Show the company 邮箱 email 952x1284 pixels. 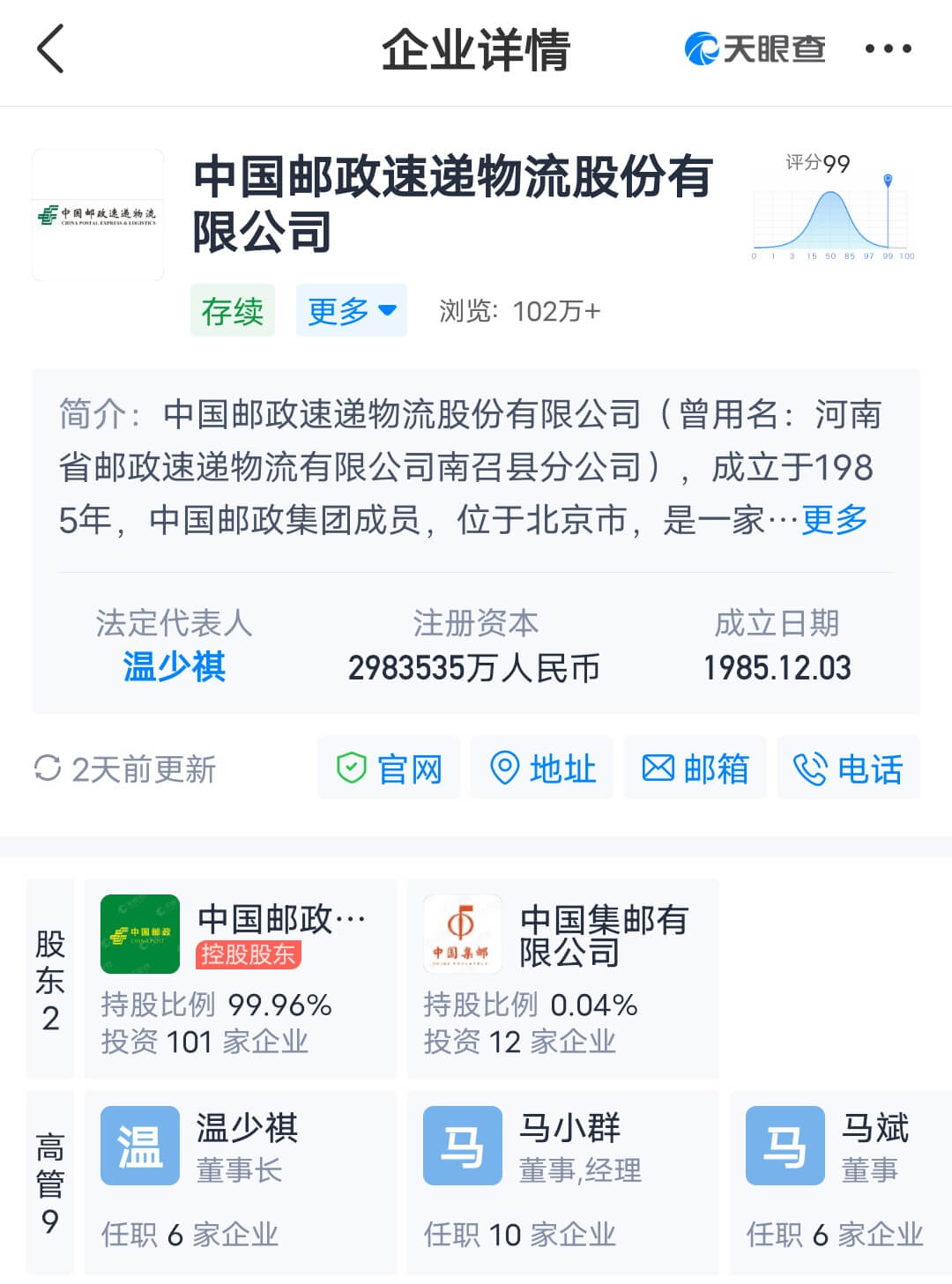695,768
